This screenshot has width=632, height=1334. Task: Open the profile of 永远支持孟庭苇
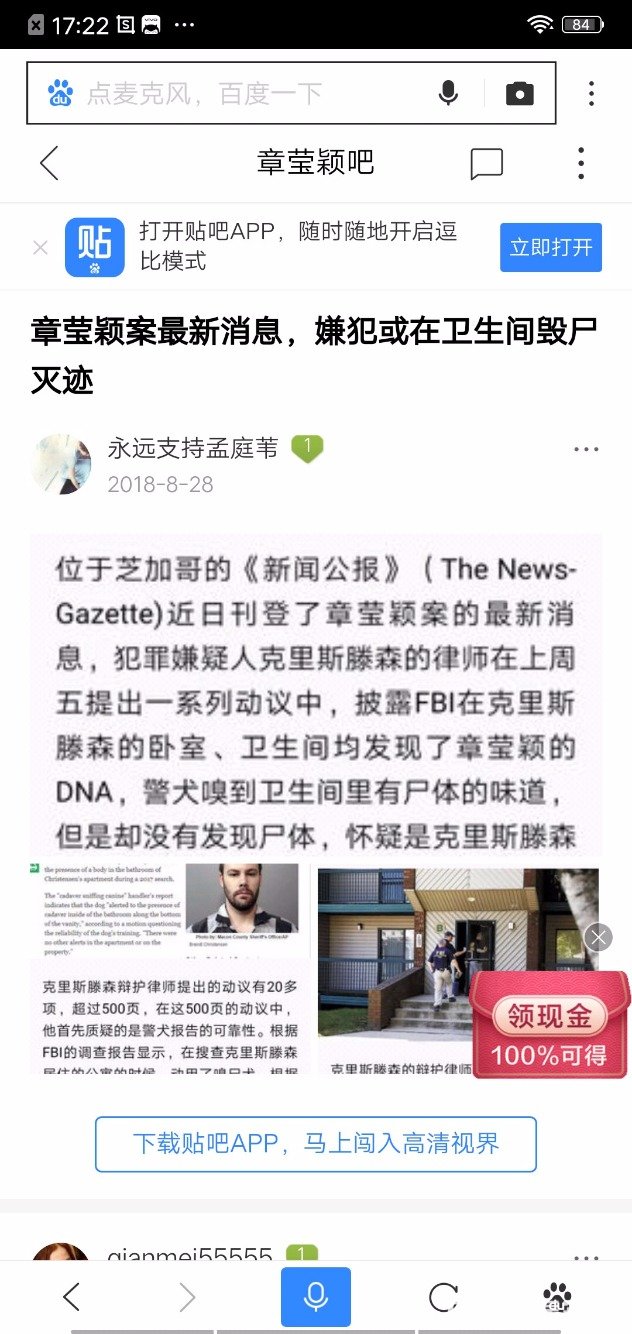[x=193, y=449]
